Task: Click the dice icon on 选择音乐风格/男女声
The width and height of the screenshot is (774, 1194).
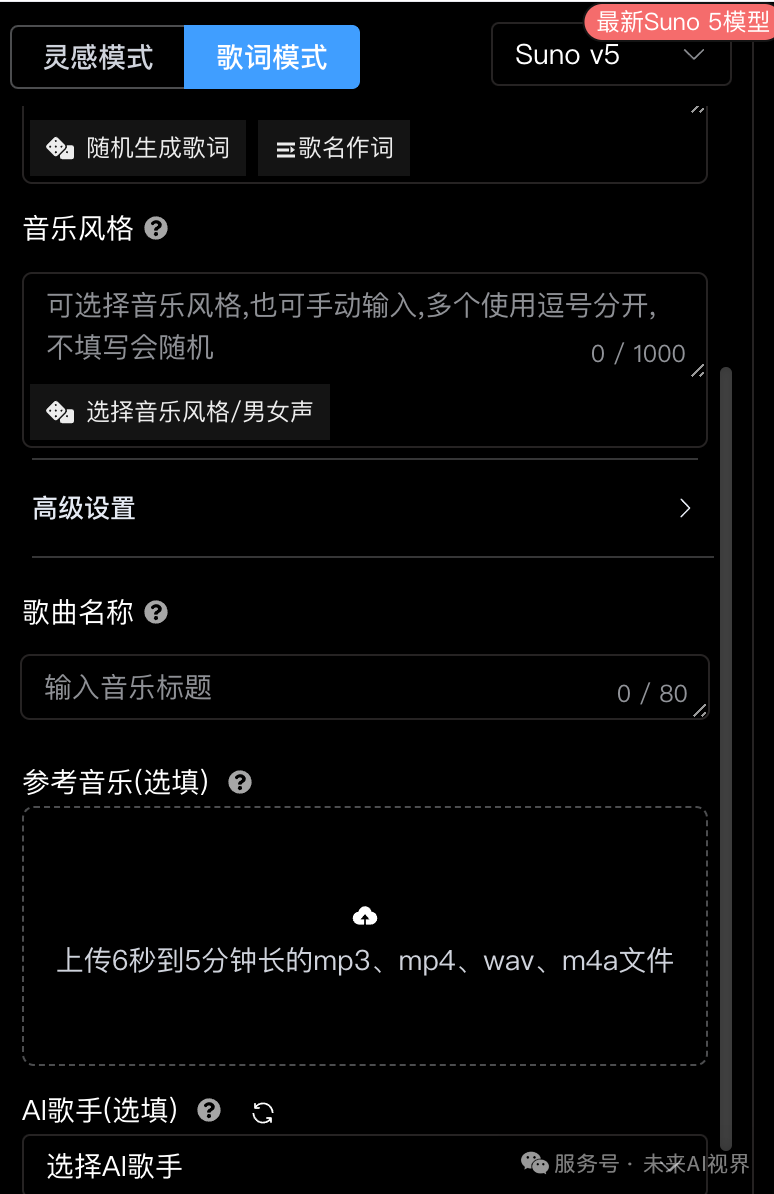Action: click(60, 412)
